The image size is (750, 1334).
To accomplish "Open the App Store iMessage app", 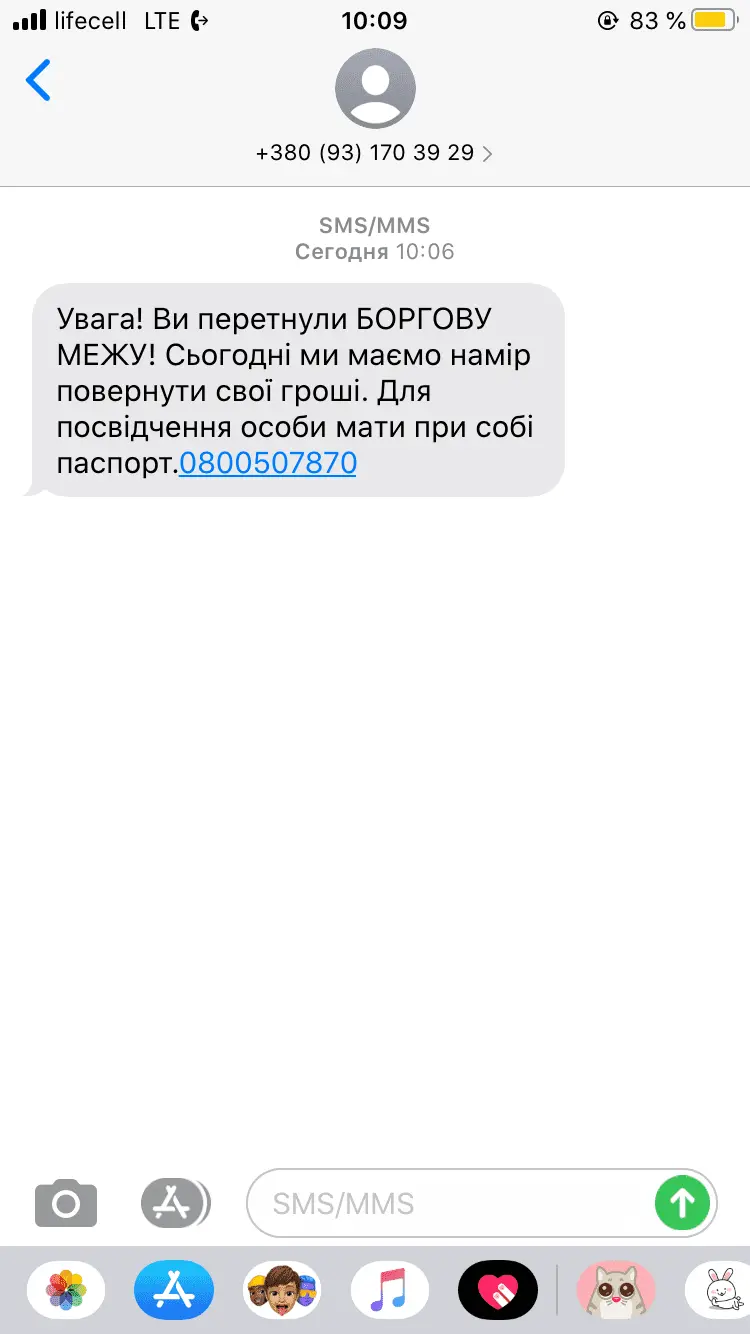I will 174,1290.
